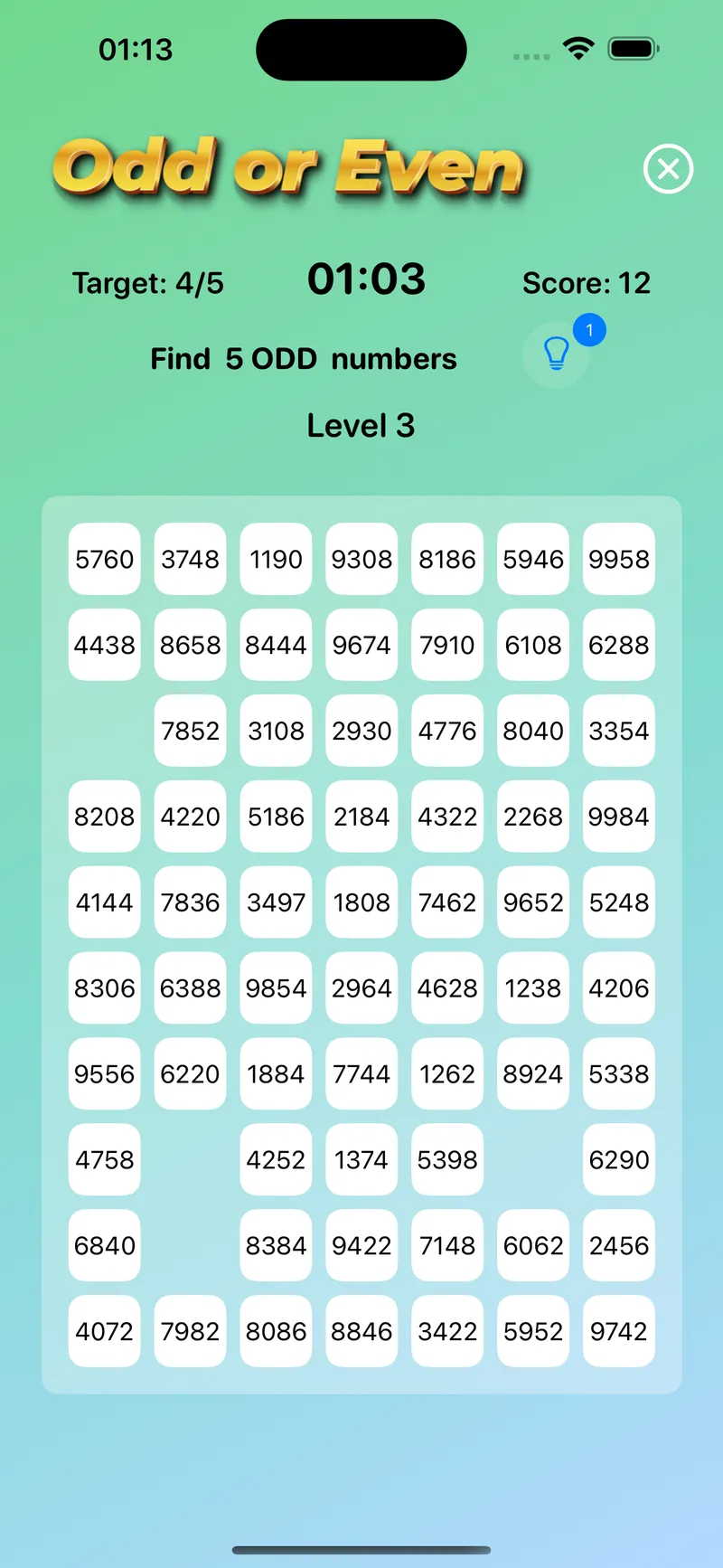The height and width of the screenshot is (1568, 723).
Task: Click the hint badge showing 1
Action: [589, 330]
